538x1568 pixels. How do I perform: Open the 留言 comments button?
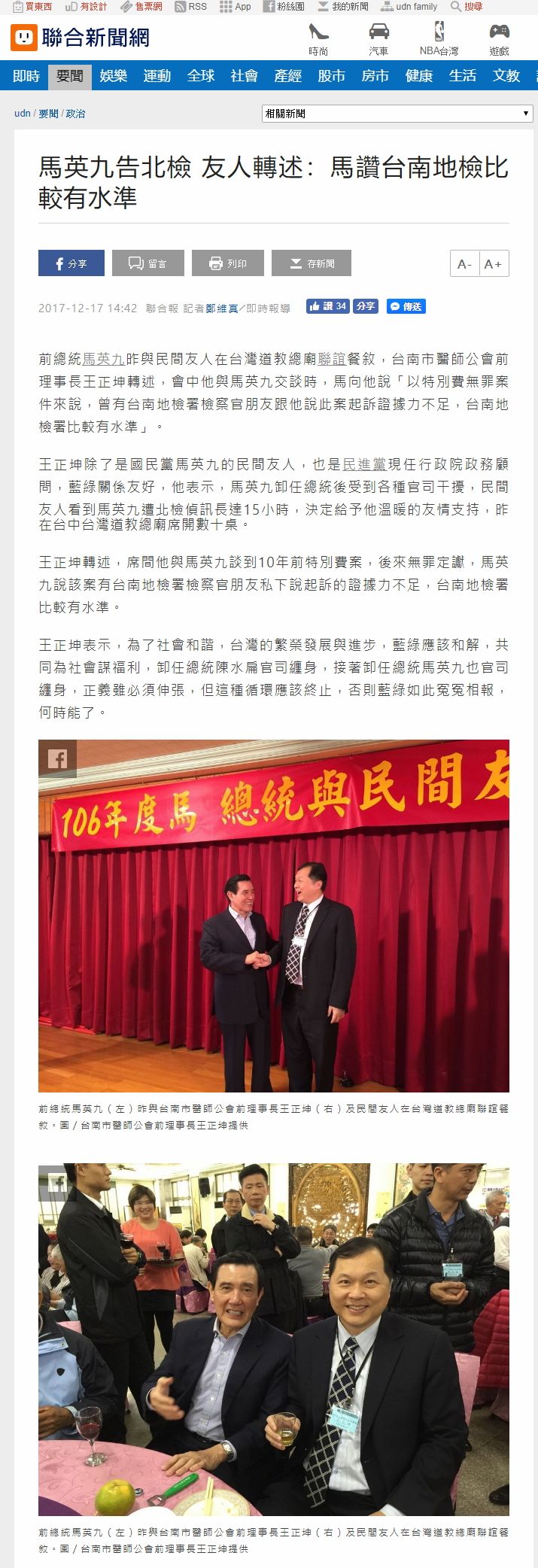[x=147, y=263]
